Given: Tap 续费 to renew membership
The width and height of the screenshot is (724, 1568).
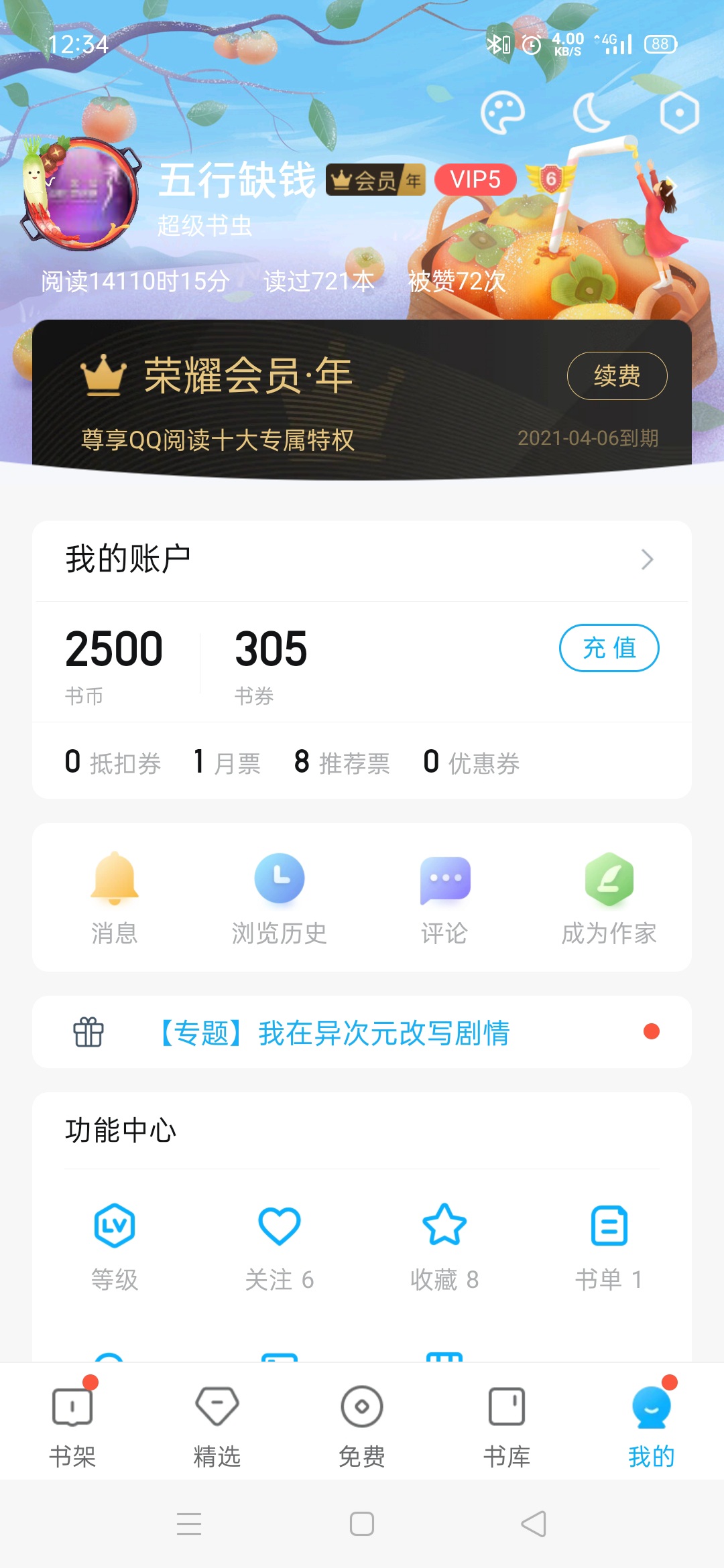Looking at the screenshot, I should pos(617,376).
